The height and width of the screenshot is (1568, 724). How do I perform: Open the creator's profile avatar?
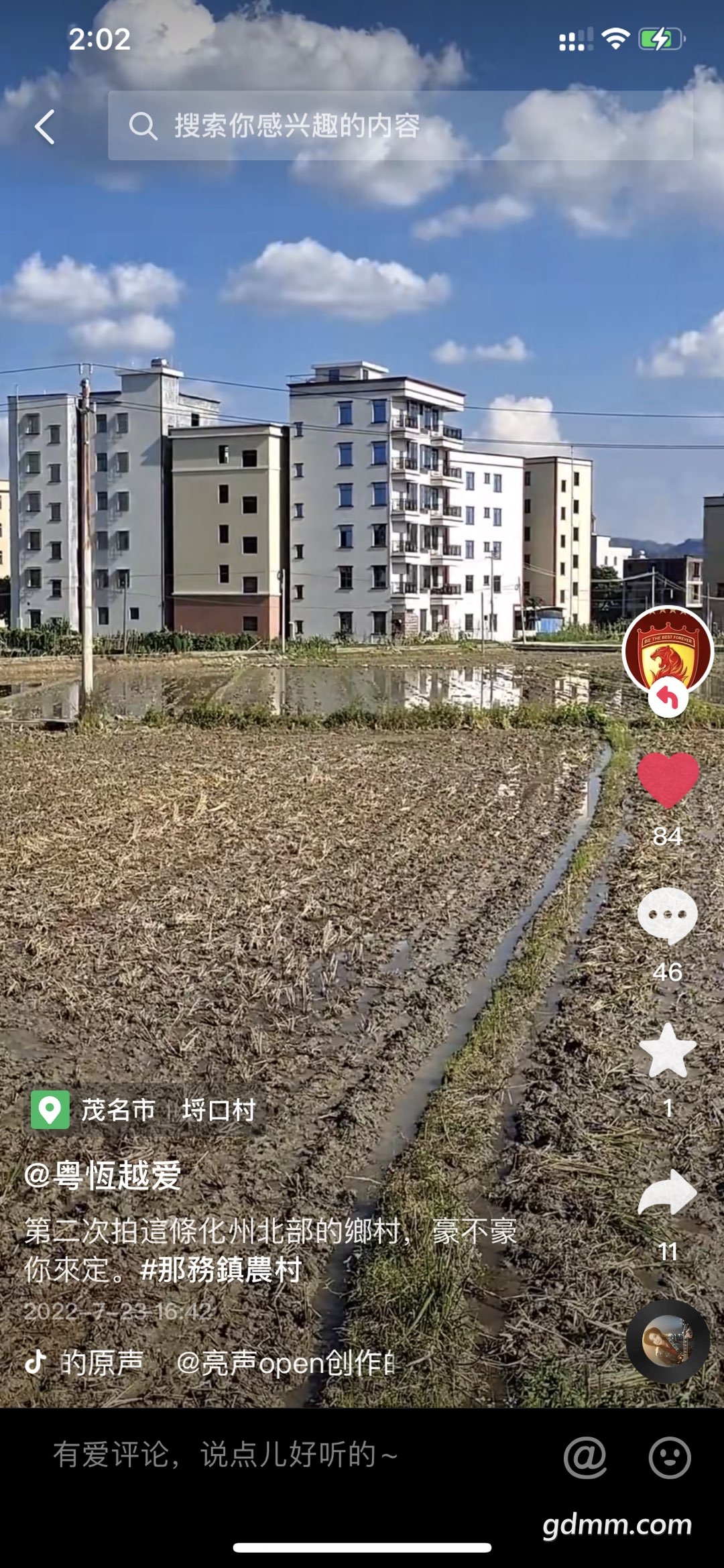pyautogui.click(x=667, y=651)
